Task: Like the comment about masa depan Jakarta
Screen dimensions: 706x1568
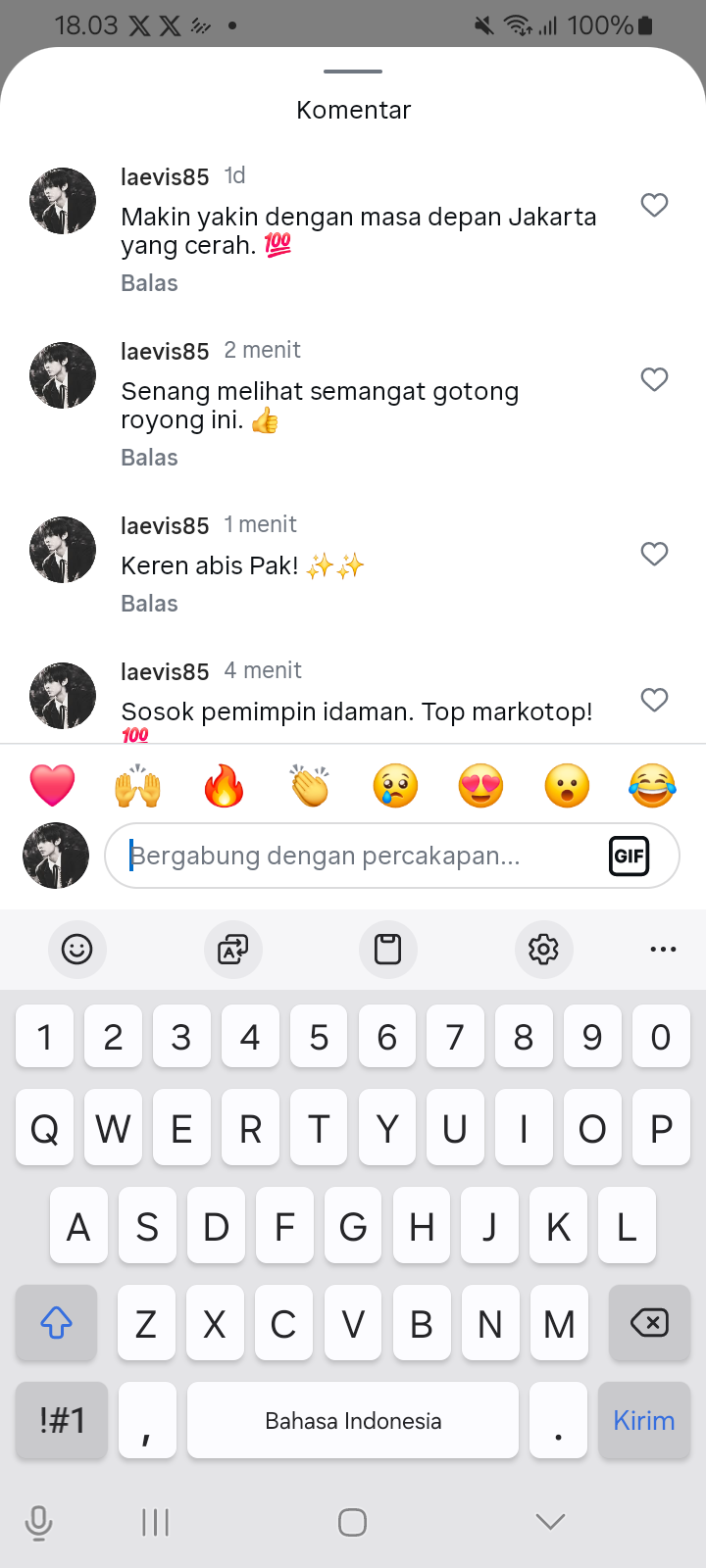Action: (x=654, y=205)
